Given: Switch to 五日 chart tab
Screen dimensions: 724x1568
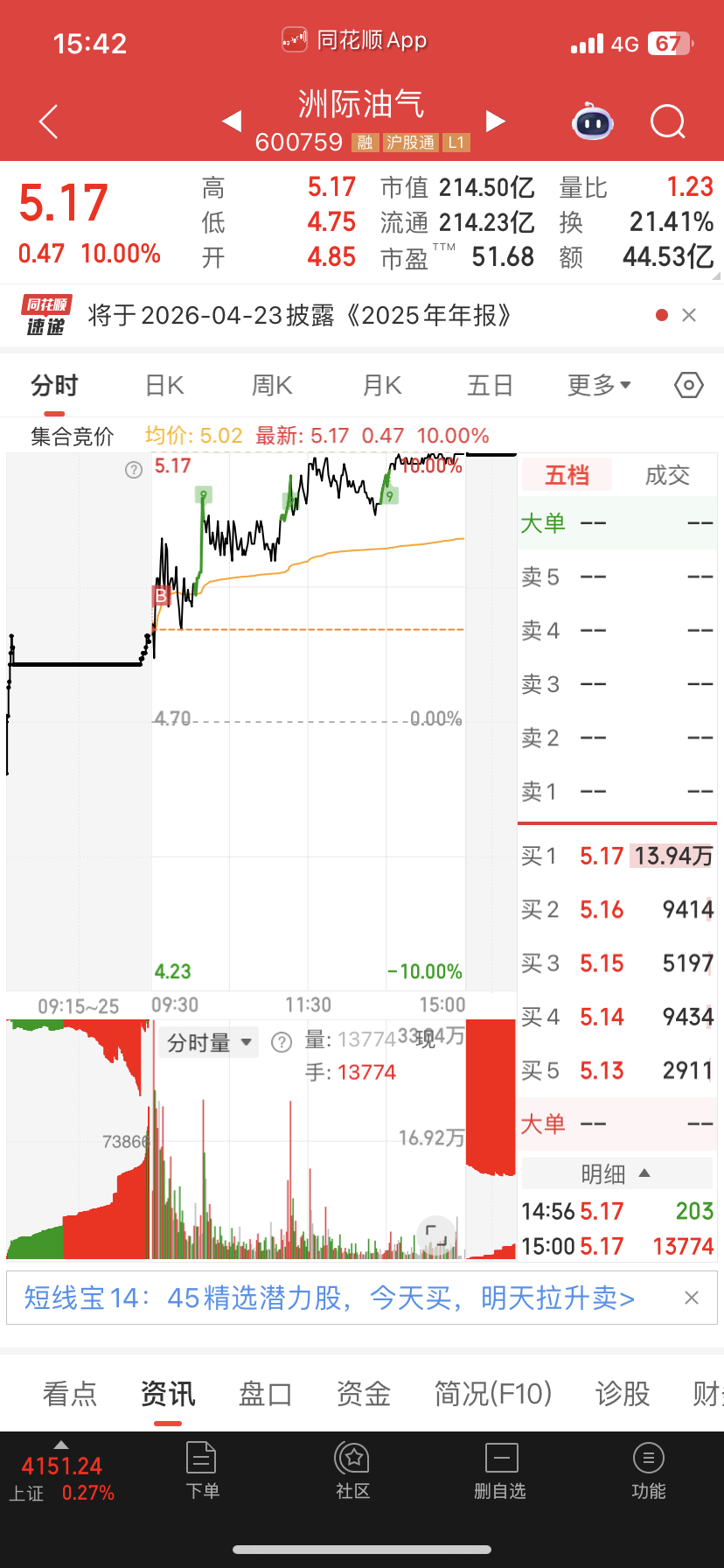Looking at the screenshot, I should (x=490, y=385).
